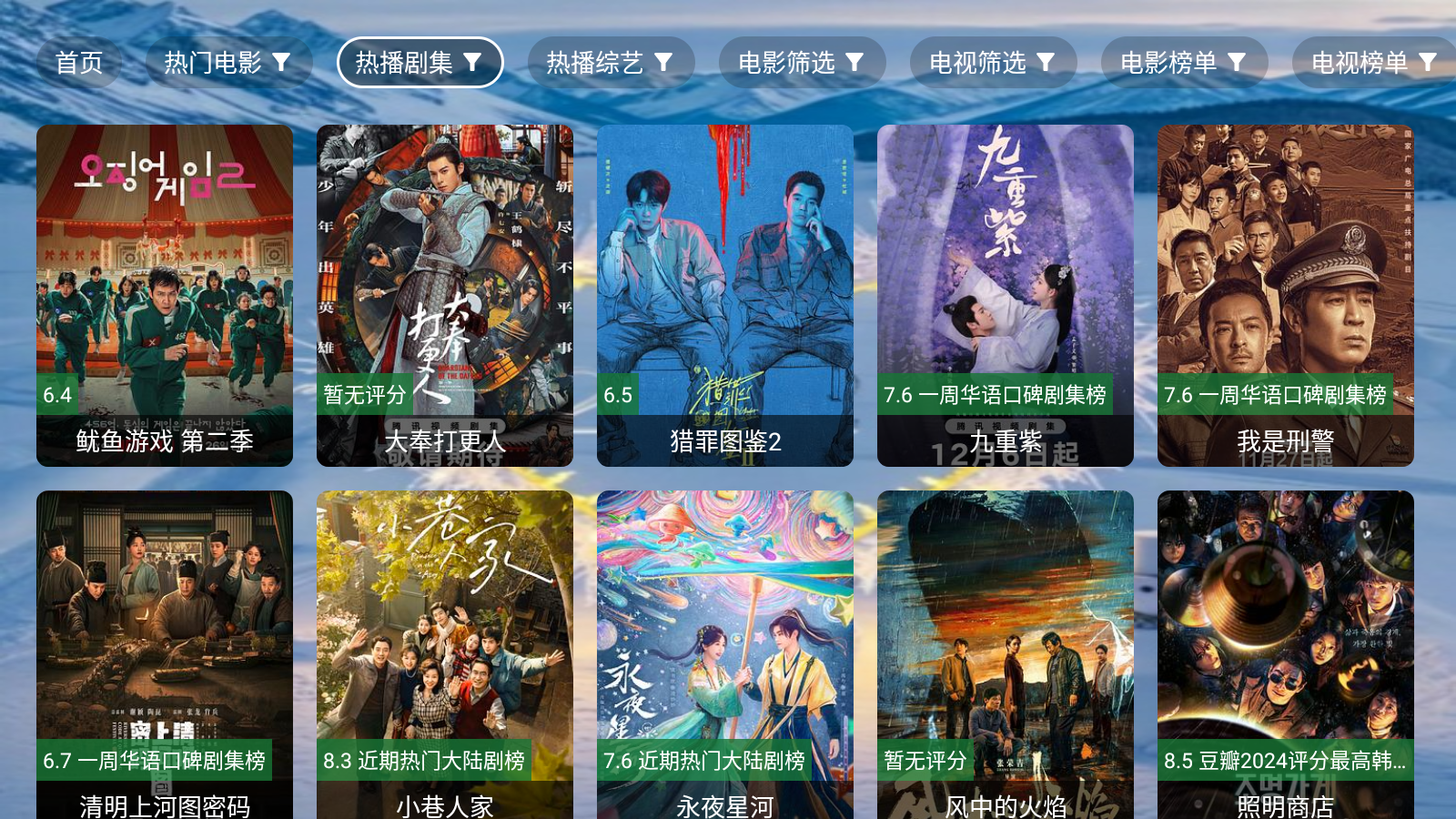1456x819 pixels.
Task: Select the 风中的火焰 card
Action: [x=1006, y=655]
